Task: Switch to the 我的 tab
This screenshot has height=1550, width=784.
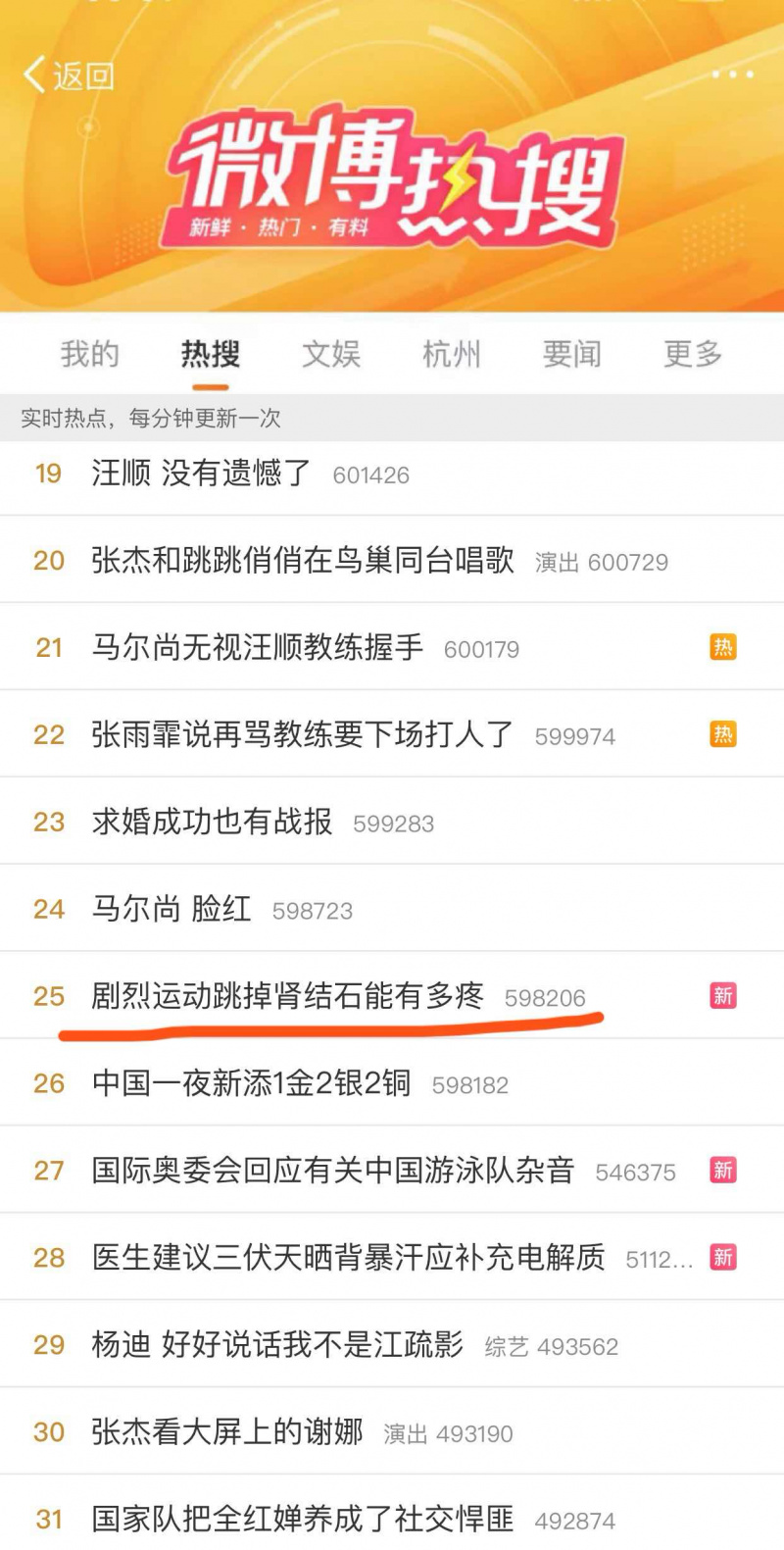Action: pos(89,354)
